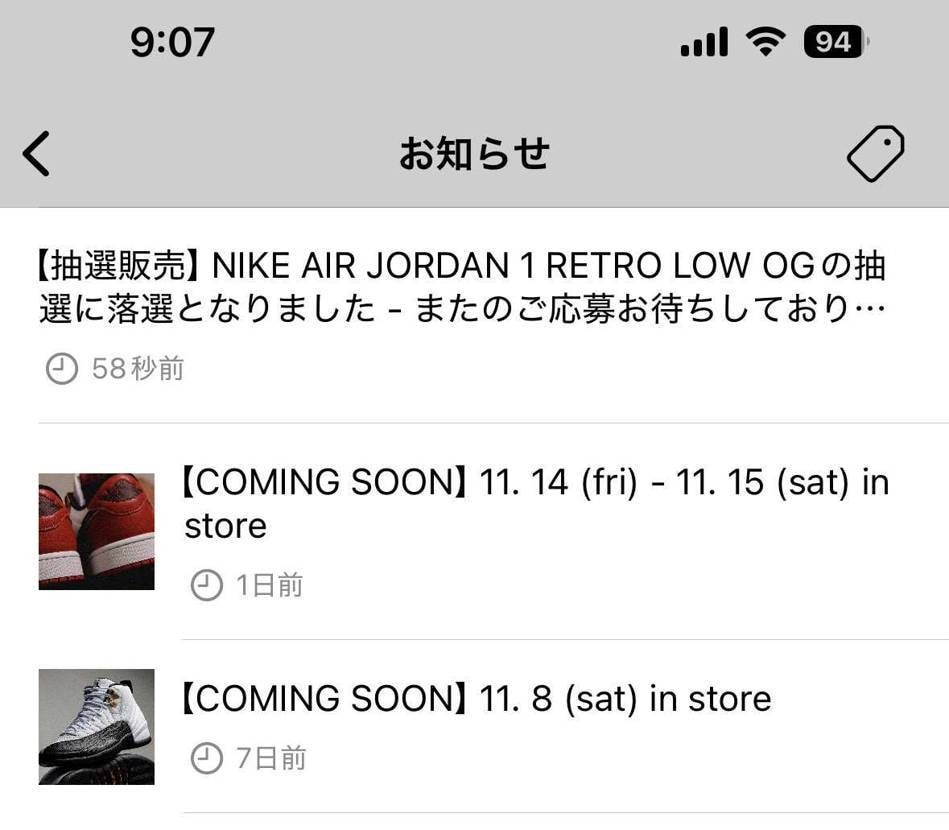Open the tag icon in the header
This screenshot has height=830, width=949.
[875, 154]
